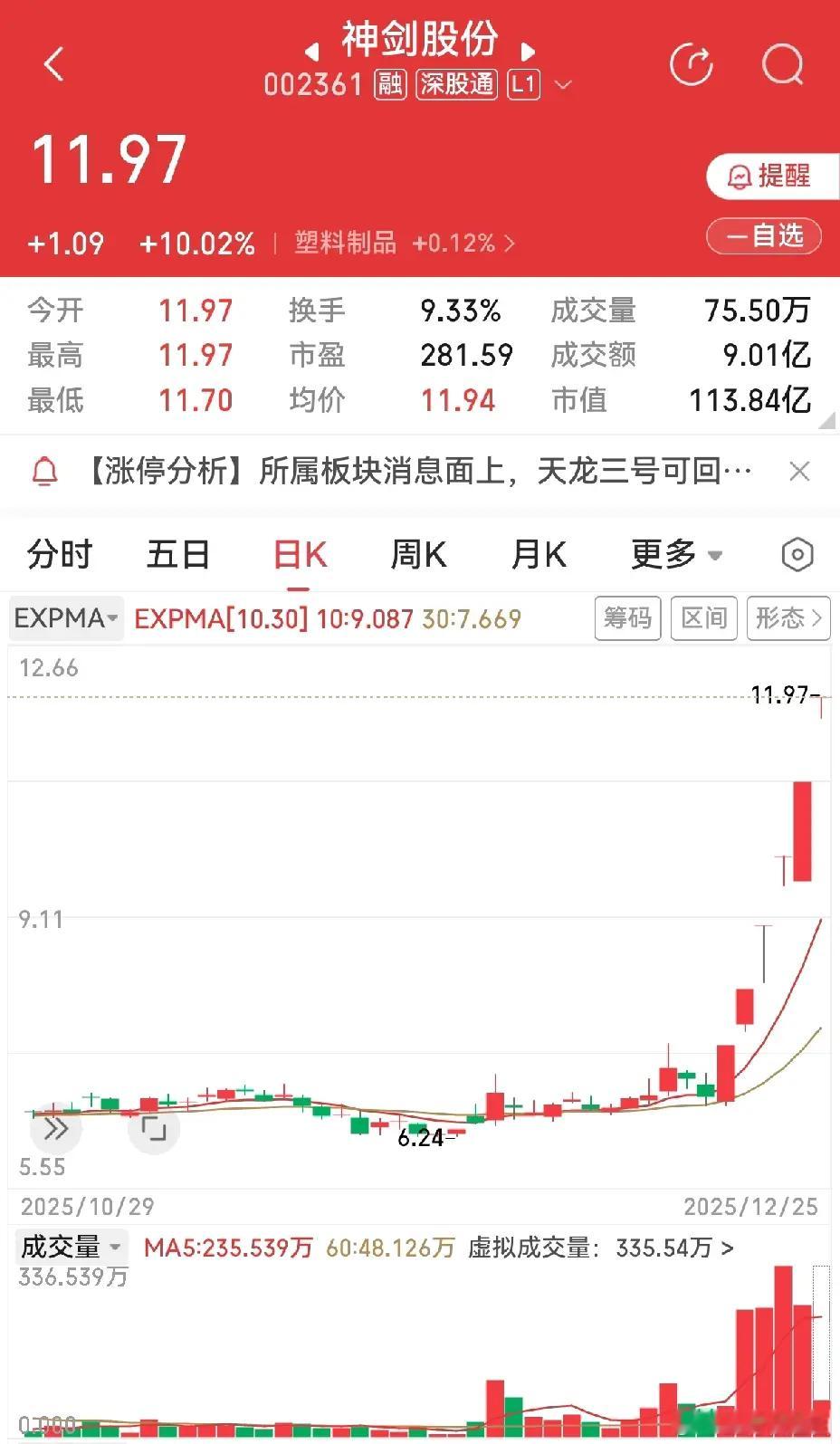The height and width of the screenshot is (1444, 840).
Task: Show the 筹码 chip distribution
Action: coord(627,618)
